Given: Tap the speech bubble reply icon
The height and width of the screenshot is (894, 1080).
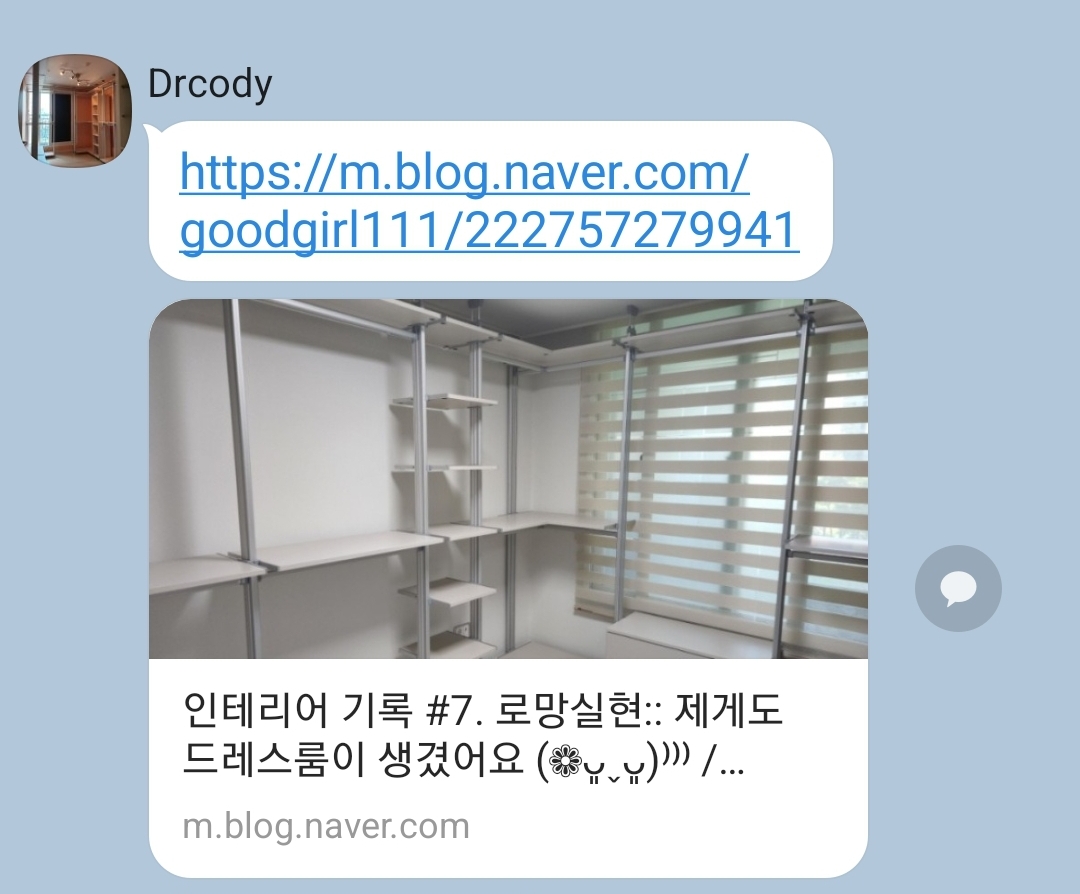Looking at the screenshot, I should click(x=957, y=588).
